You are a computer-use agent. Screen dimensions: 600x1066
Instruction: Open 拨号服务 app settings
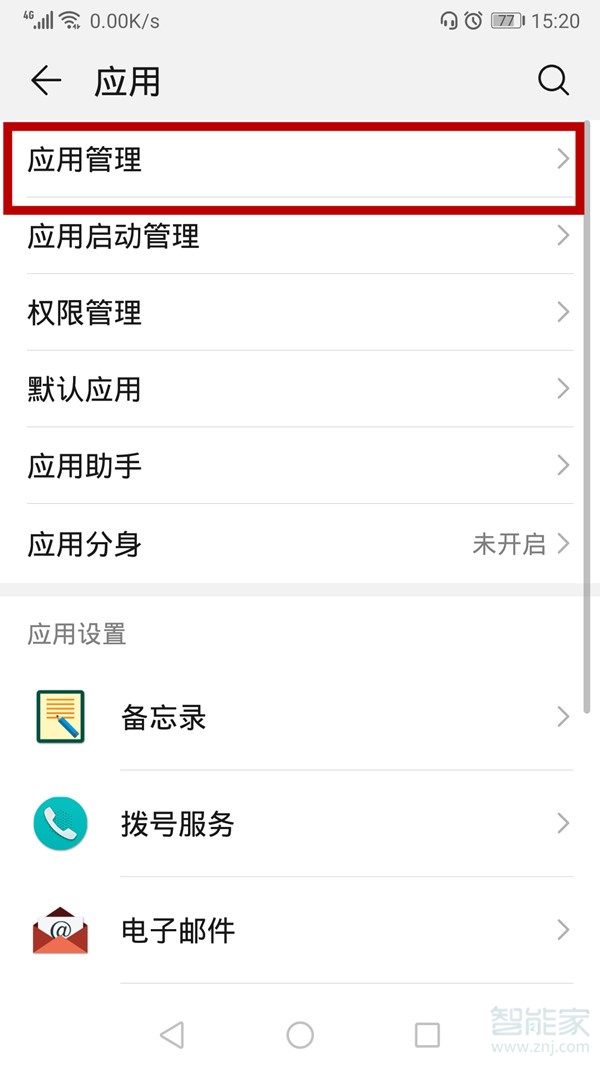coord(300,824)
